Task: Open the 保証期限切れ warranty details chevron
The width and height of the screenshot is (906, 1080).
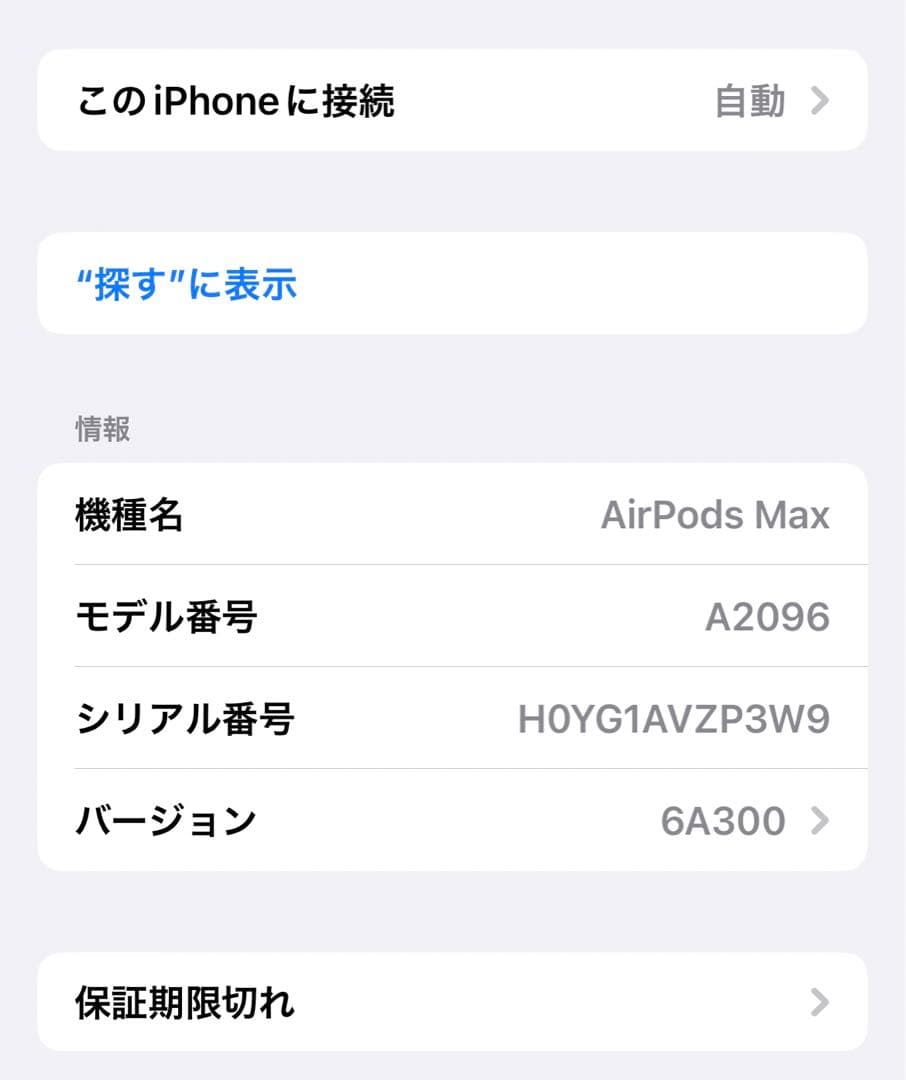Action: click(x=819, y=1002)
